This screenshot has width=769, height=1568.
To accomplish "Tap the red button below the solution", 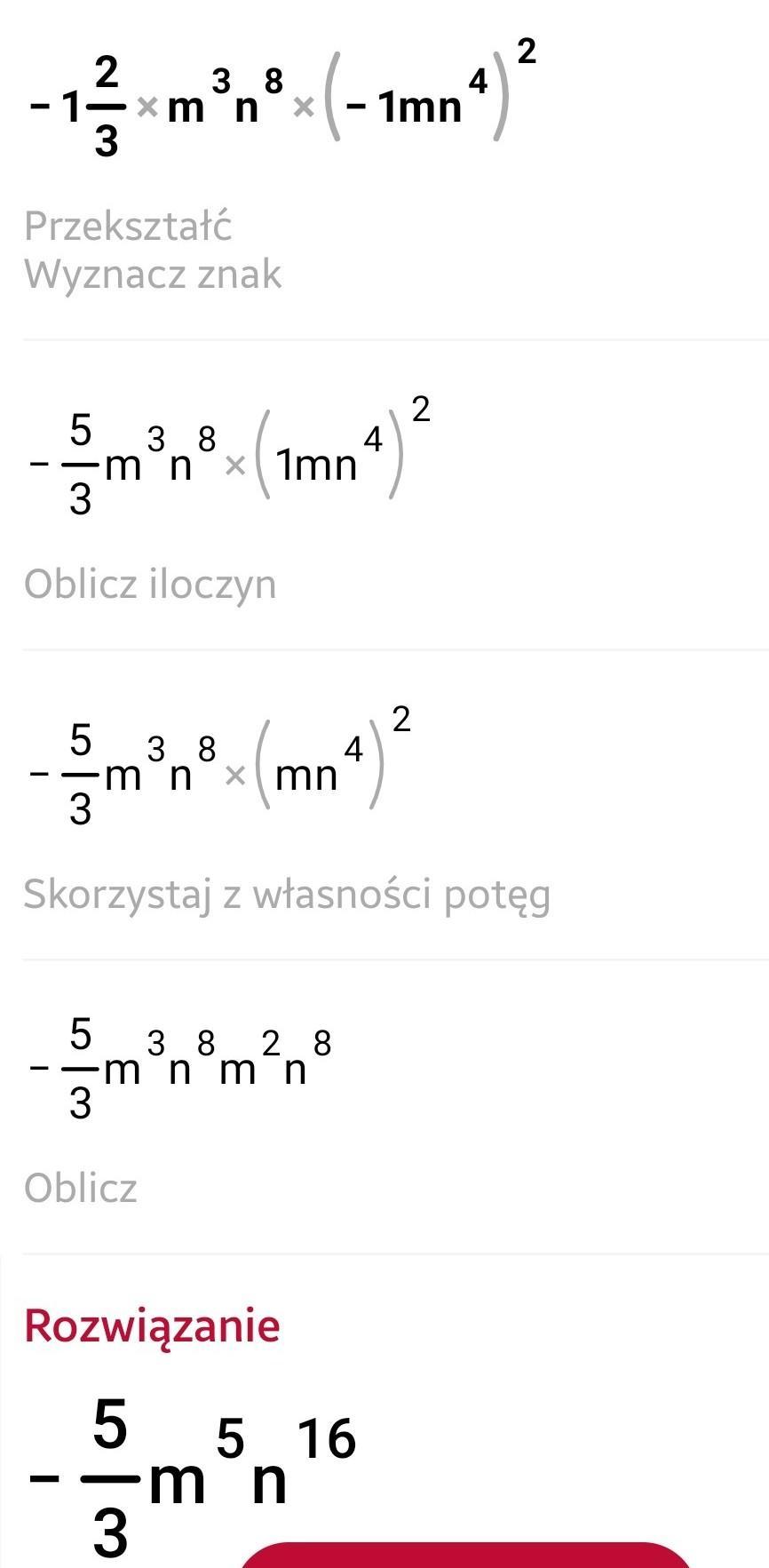I will click(465, 1555).
